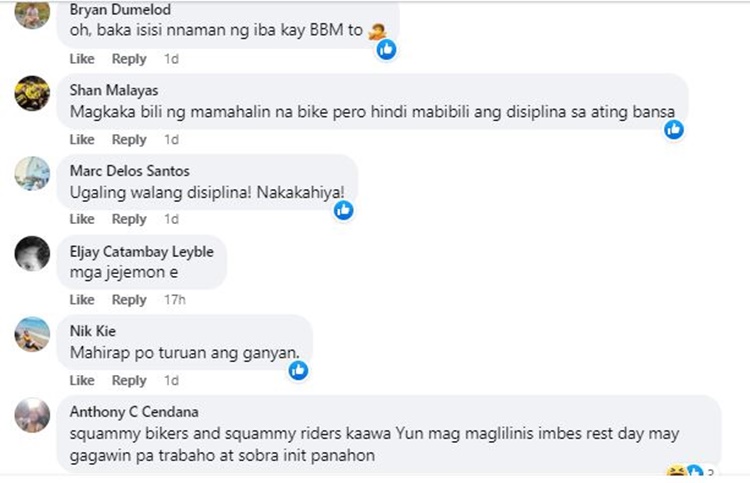The width and height of the screenshot is (750, 483).
Task: Open Marc Delos Santos's profile name
Action: [129, 171]
